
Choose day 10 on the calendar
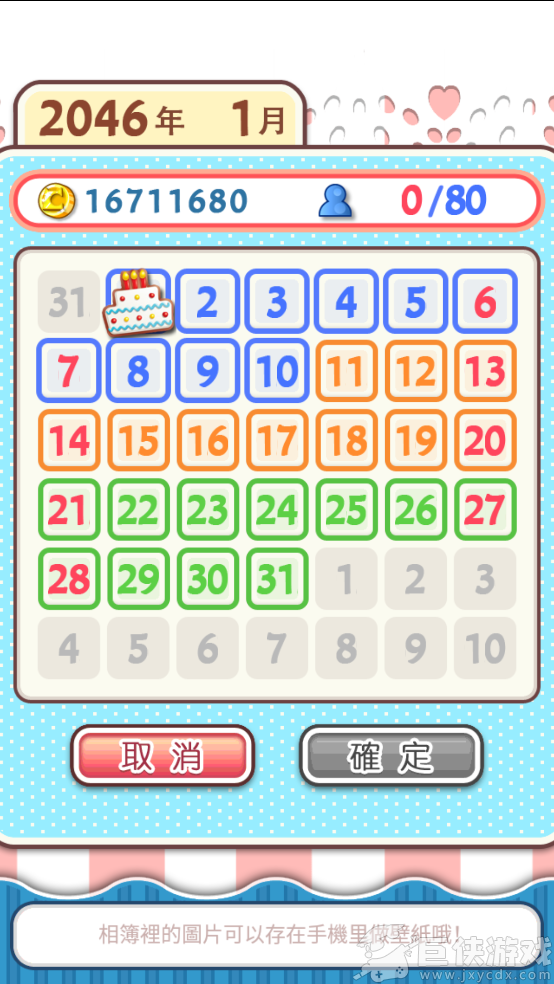click(277, 370)
